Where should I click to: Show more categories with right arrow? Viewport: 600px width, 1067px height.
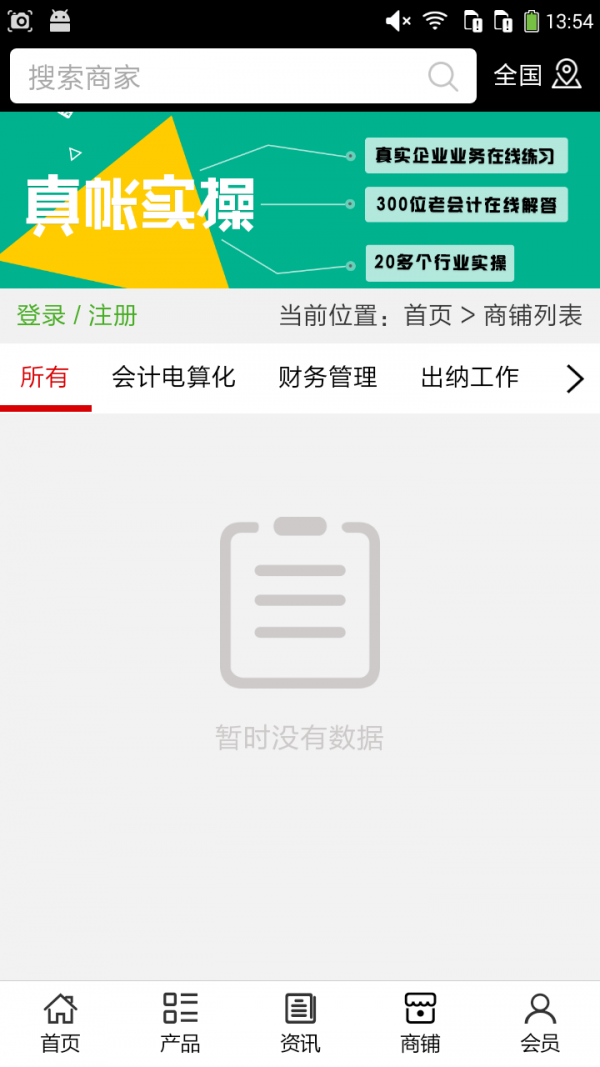pyautogui.click(x=574, y=378)
